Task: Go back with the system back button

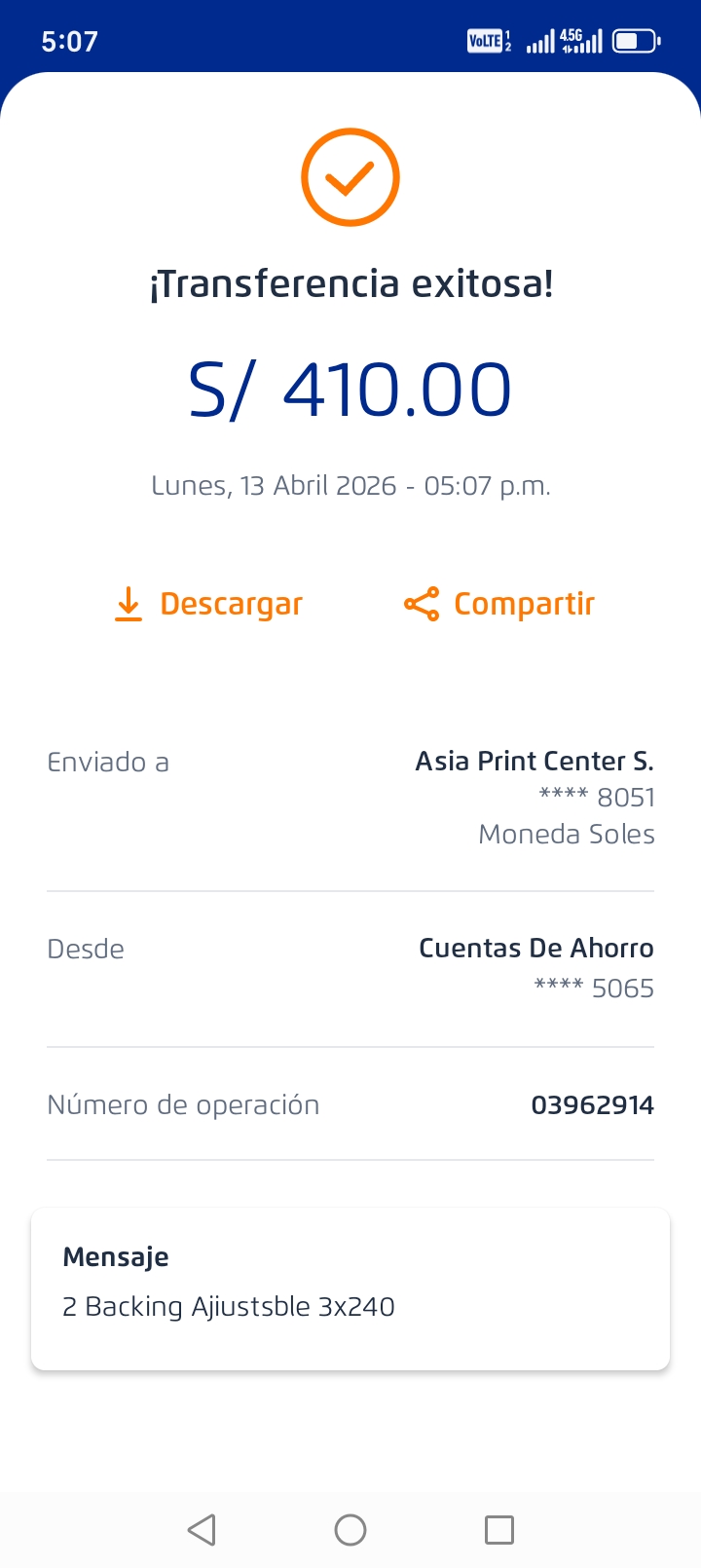Action: point(202,1530)
